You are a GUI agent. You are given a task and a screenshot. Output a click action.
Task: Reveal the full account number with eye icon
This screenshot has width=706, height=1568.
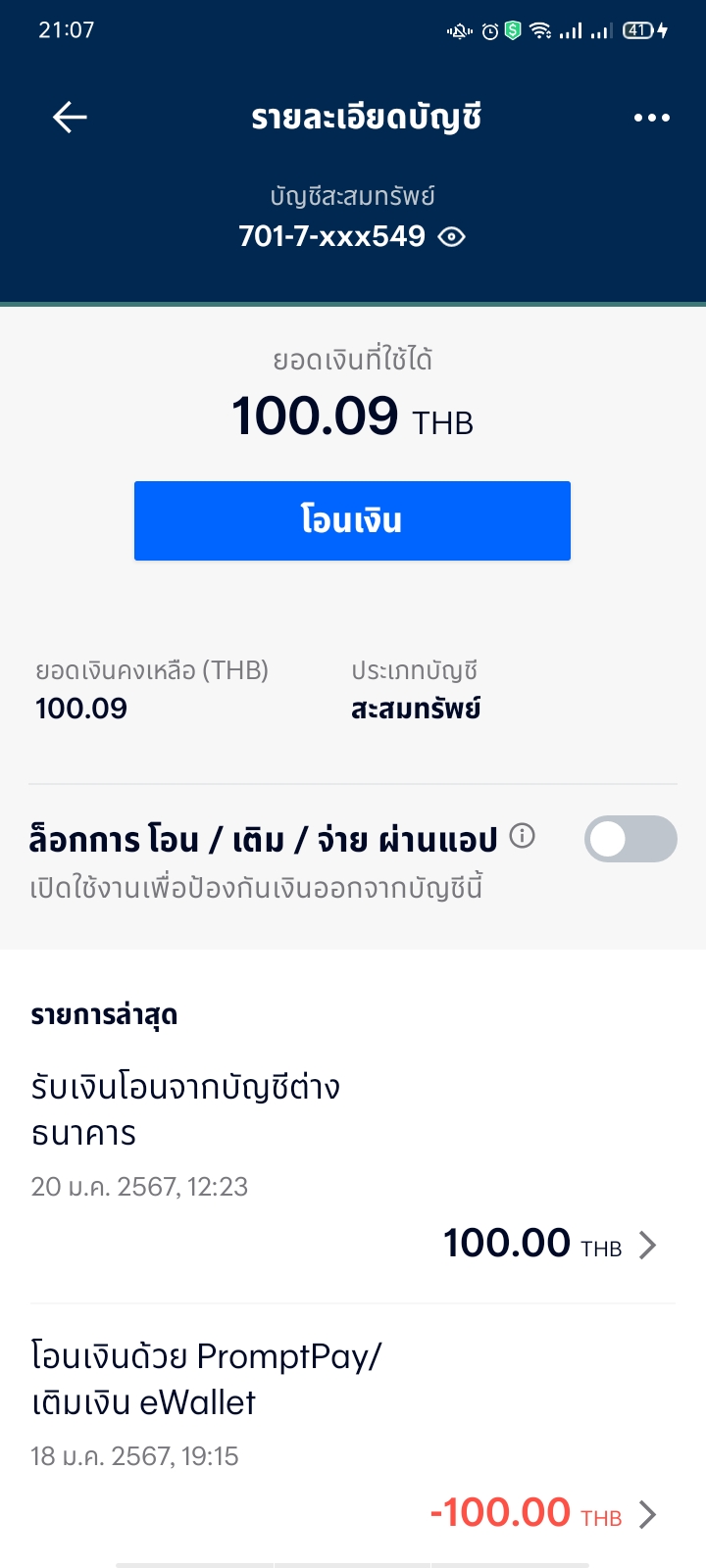pyautogui.click(x=451, y=236)
